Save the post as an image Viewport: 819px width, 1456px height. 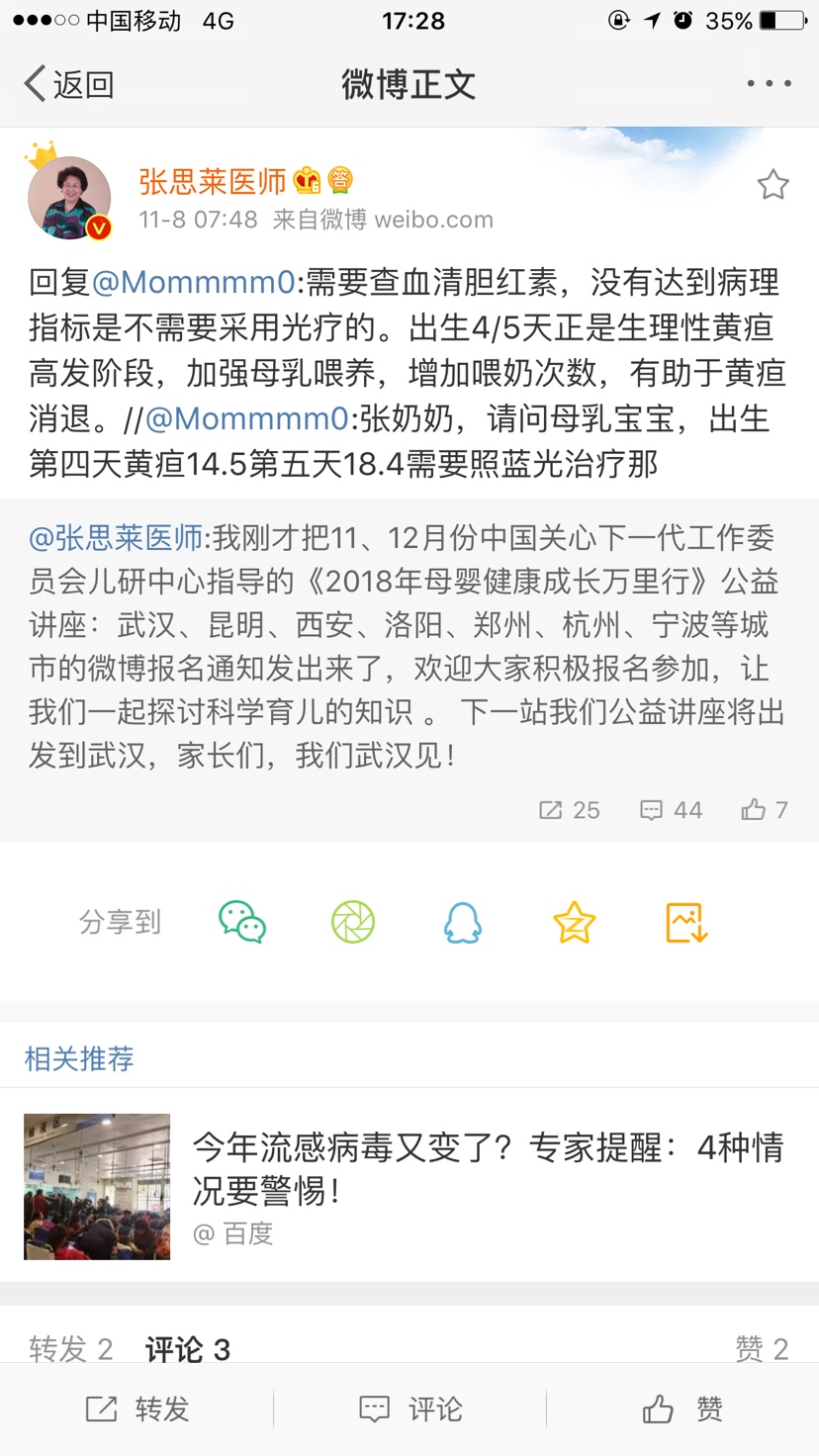685,922
